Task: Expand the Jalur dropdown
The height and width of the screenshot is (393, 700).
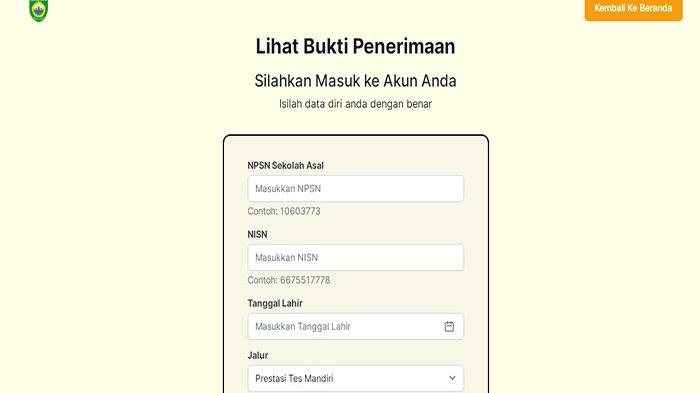Action: [x=355, y=378]
